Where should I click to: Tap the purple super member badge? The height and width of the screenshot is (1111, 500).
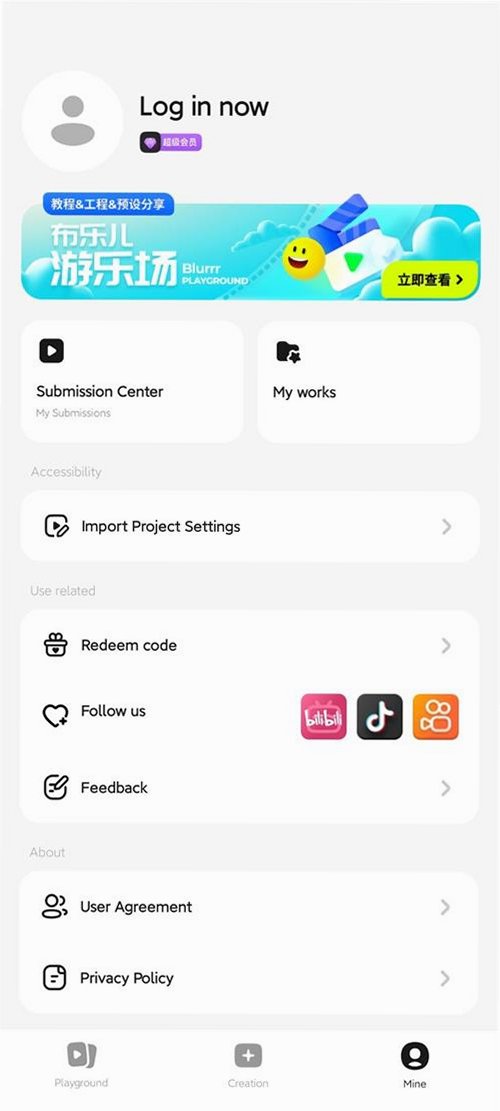[x=171, y=142]
